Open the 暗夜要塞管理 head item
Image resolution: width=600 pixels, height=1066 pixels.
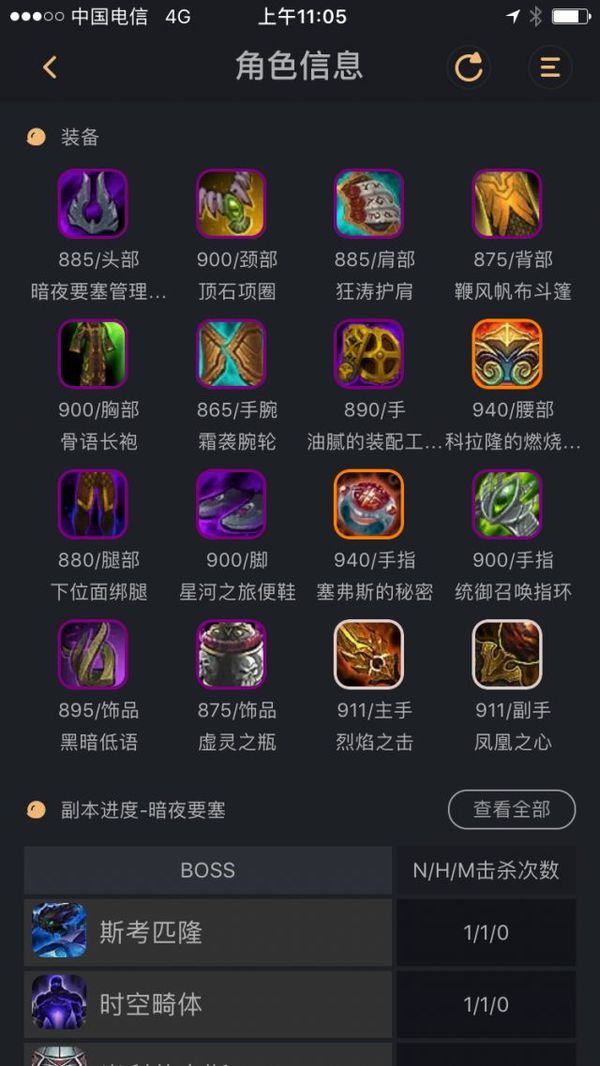coord(93,204)
